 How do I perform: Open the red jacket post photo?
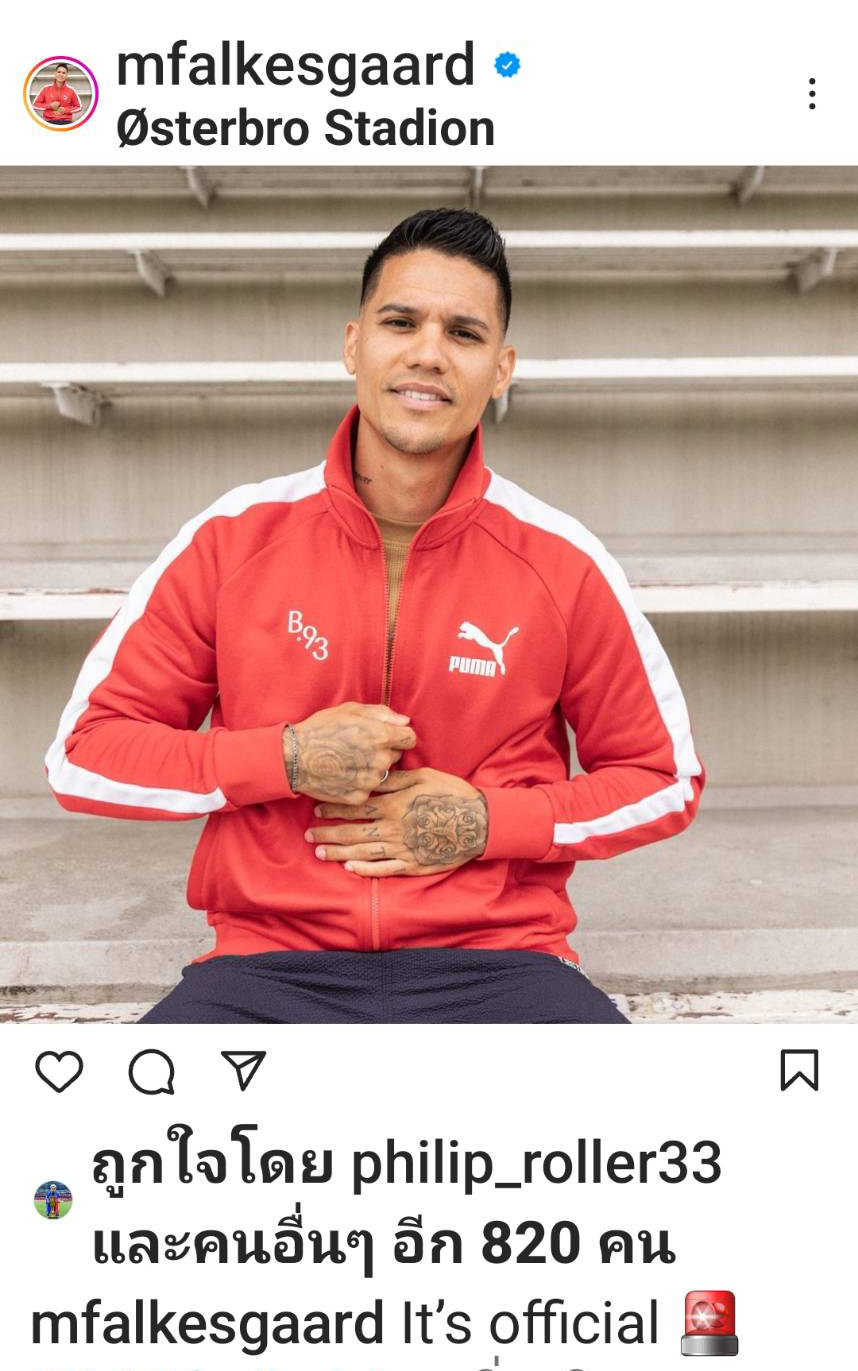429,594
